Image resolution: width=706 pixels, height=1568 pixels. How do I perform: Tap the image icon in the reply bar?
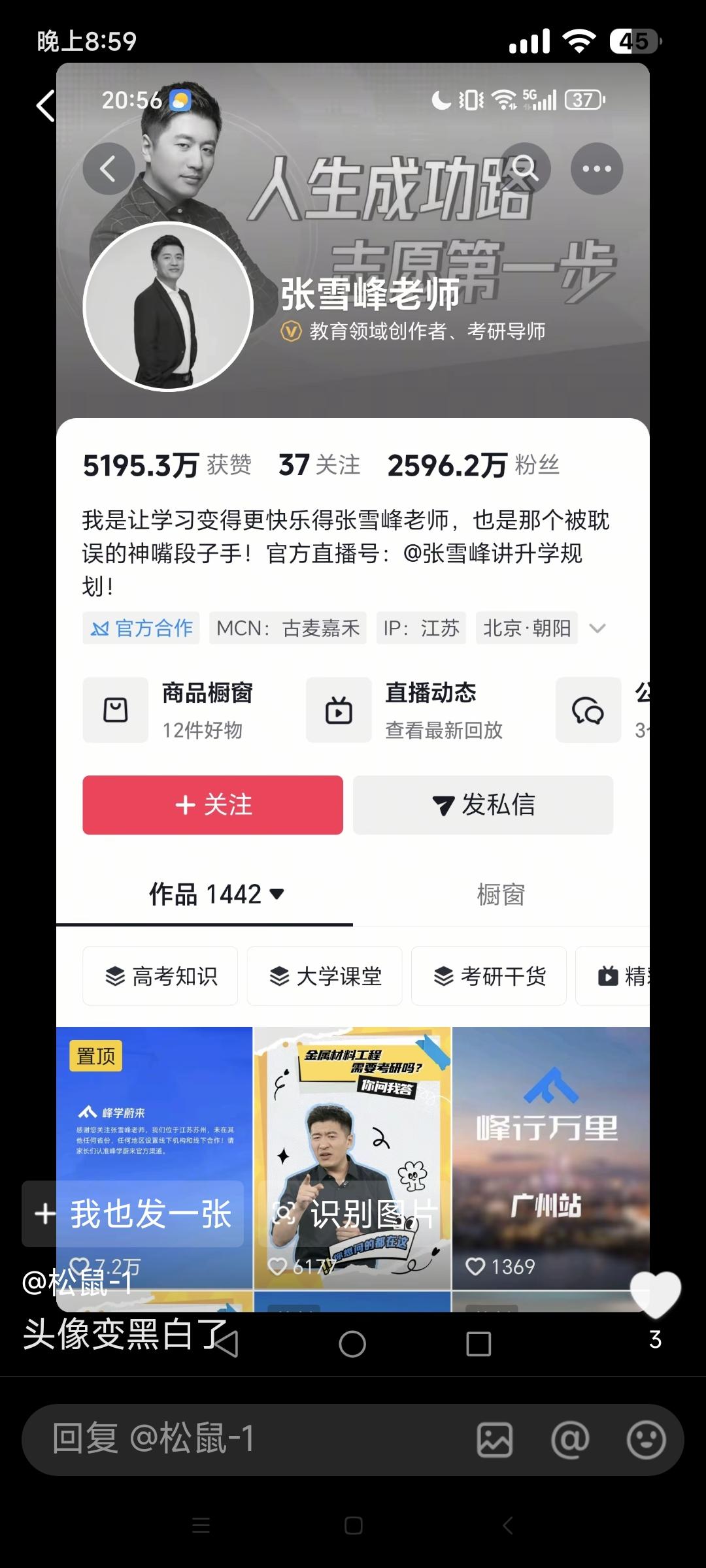click(x=495, y=1439)
